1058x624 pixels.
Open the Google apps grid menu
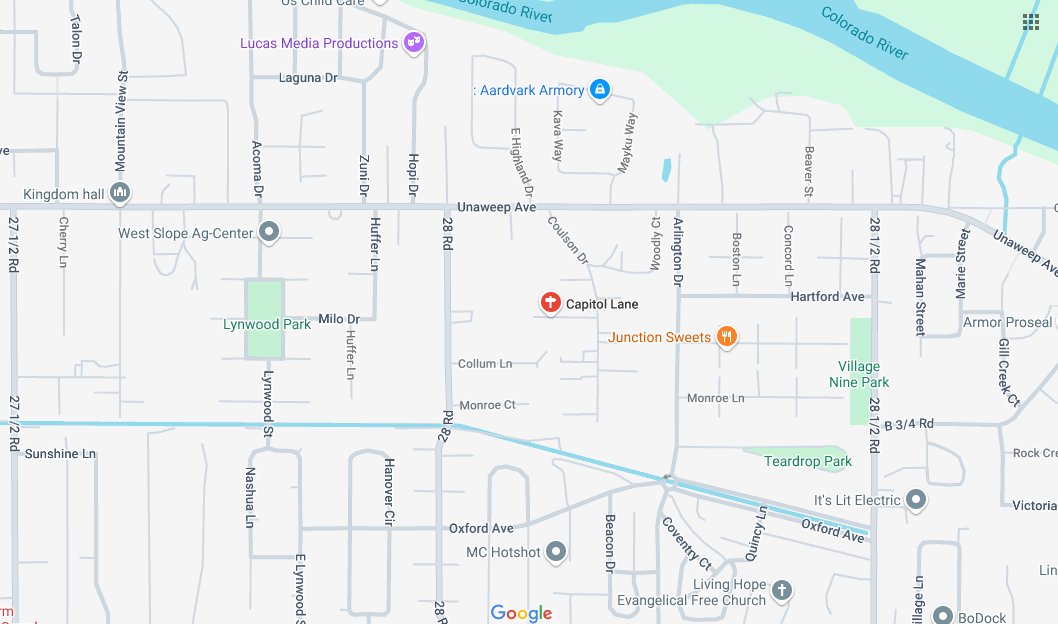[1030, 23]
